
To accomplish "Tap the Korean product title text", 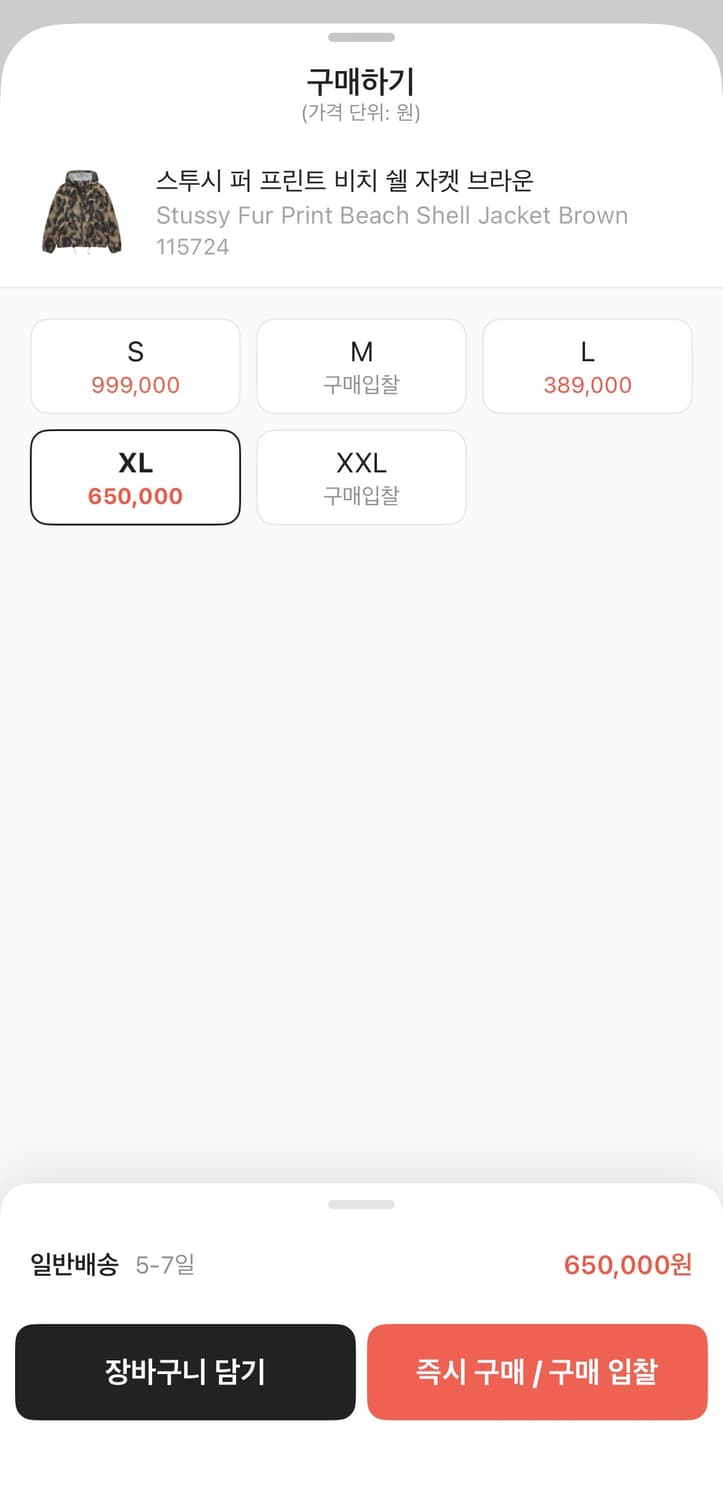I will point(344,183).
